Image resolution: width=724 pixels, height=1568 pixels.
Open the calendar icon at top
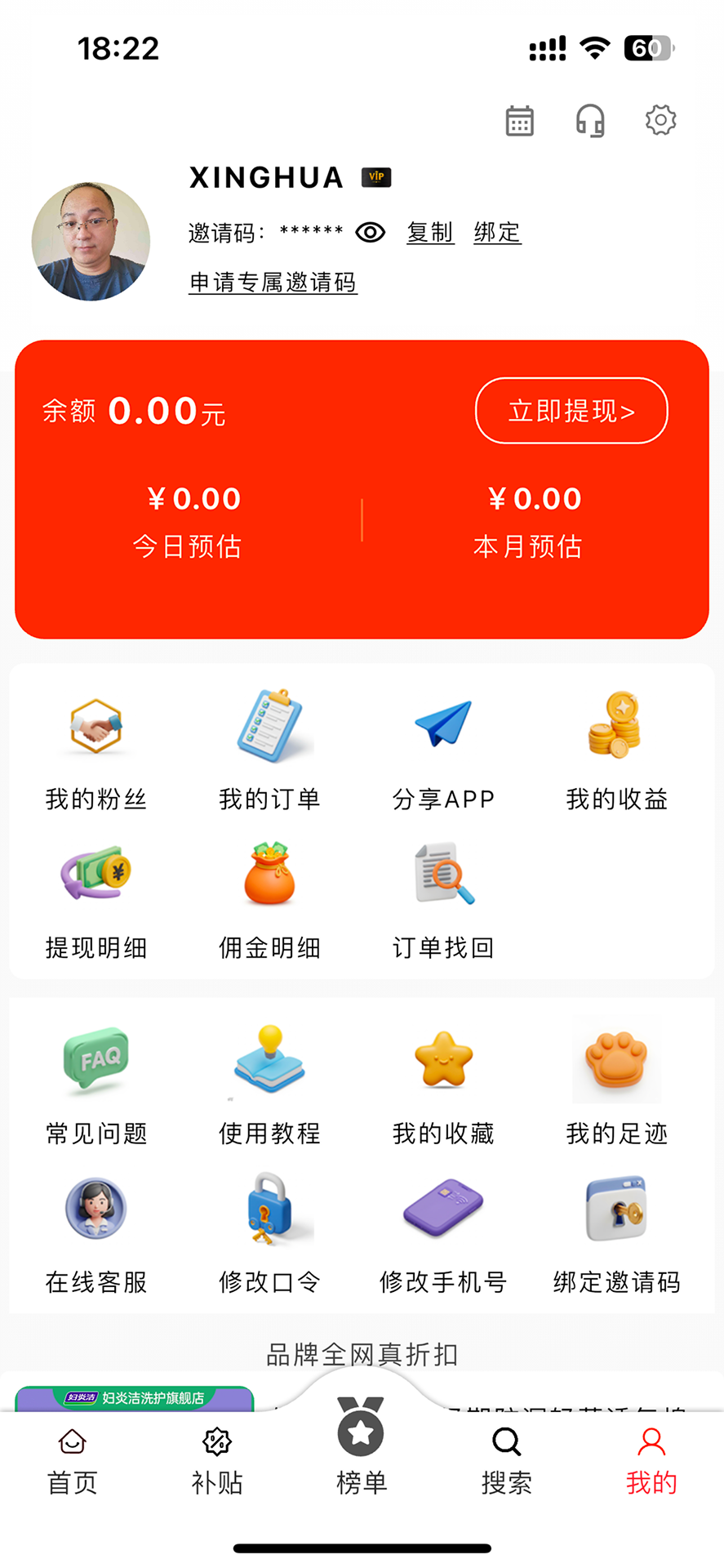(x=520, y=119)
